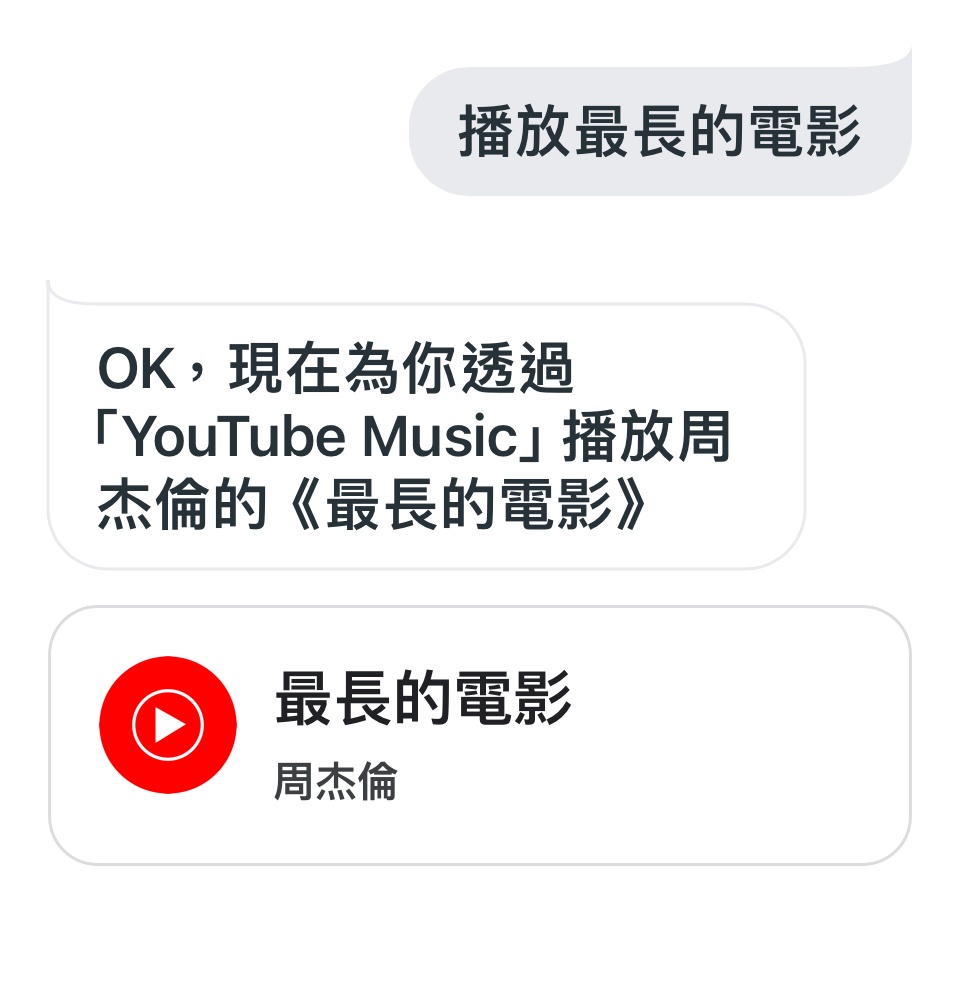Viewport: 960px width, 982px height.
Task: Open the 最長的電影 YouTube Music card
Action: (x=480, y=734)
